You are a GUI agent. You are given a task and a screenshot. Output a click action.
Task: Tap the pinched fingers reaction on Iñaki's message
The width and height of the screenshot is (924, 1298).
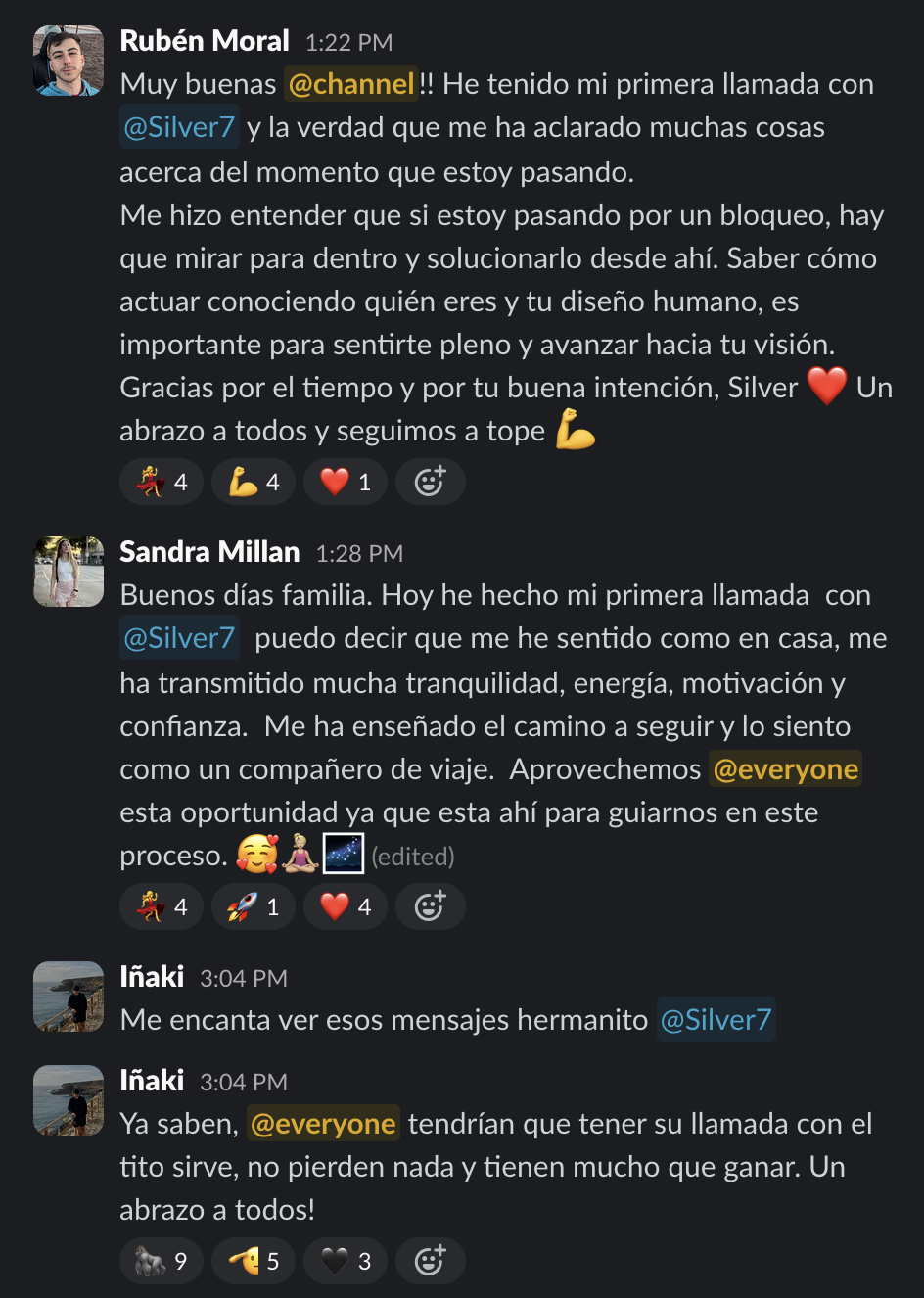coord(254,1262)
